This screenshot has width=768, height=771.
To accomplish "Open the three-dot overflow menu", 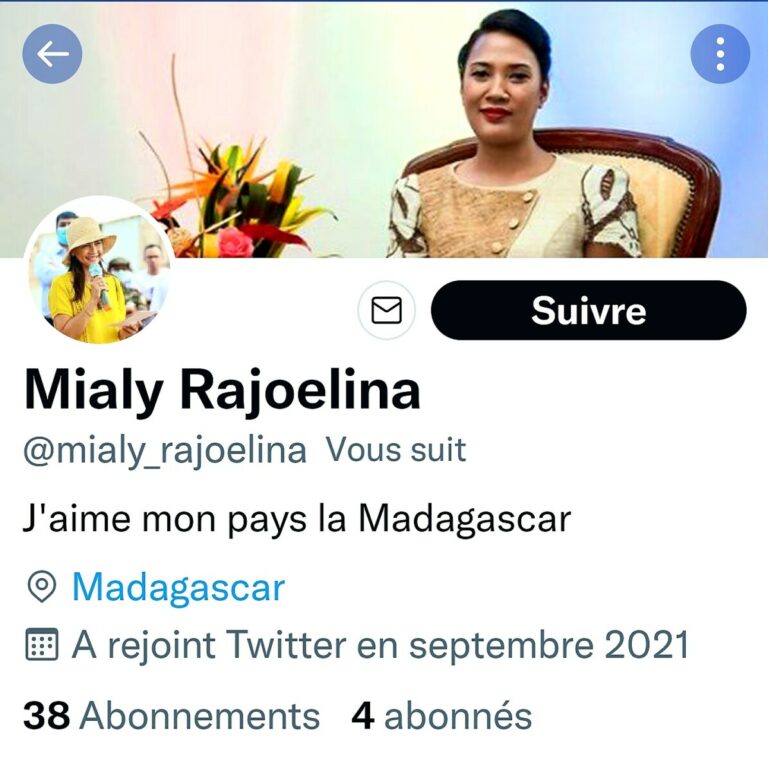I will [719, 53].
